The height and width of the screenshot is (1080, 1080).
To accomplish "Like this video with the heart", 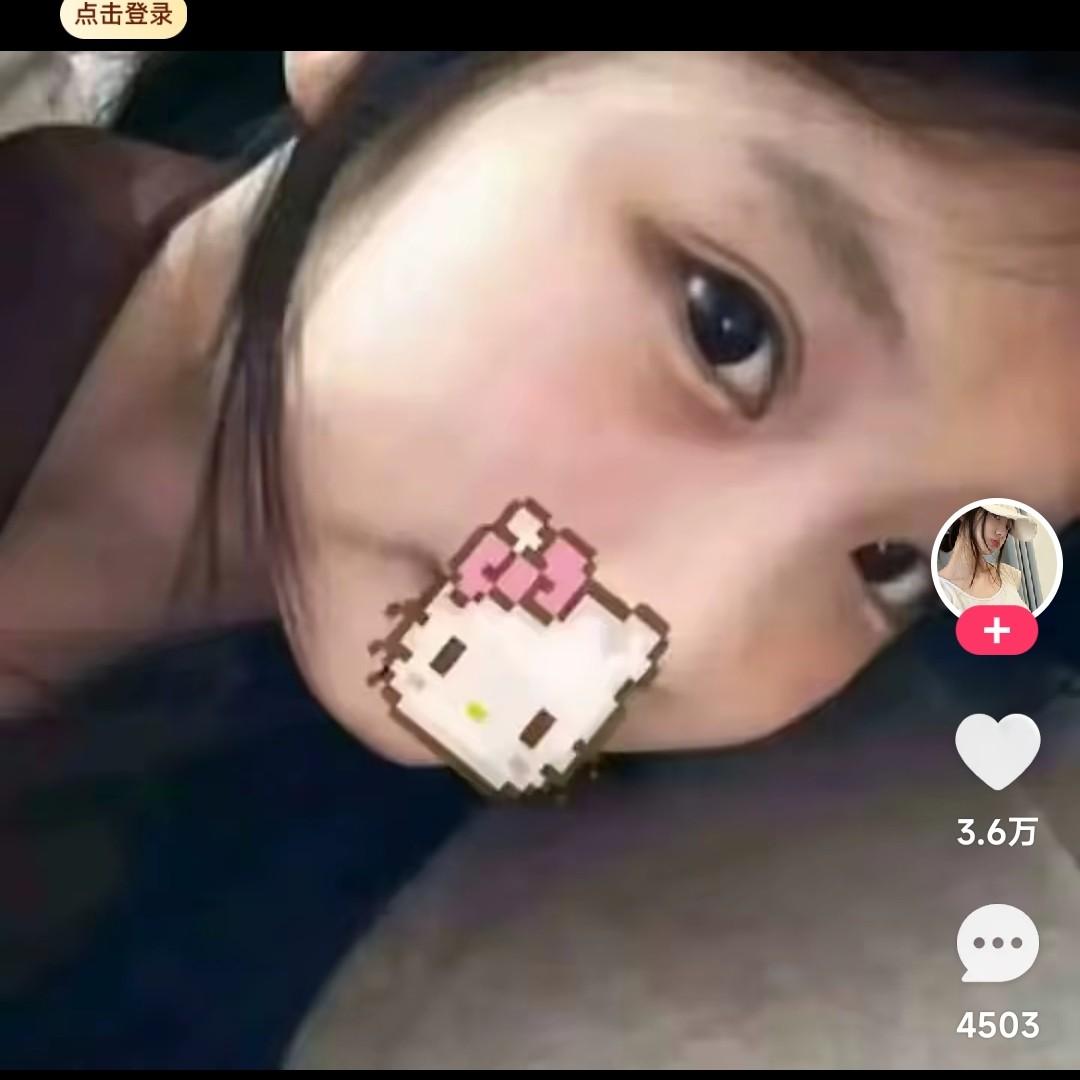I will pos(997,752).
